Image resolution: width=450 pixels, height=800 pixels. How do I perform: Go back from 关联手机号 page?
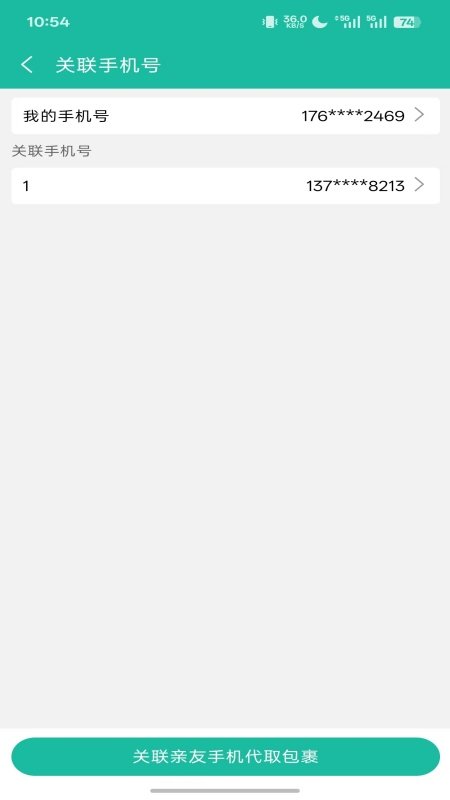(27, 65)
